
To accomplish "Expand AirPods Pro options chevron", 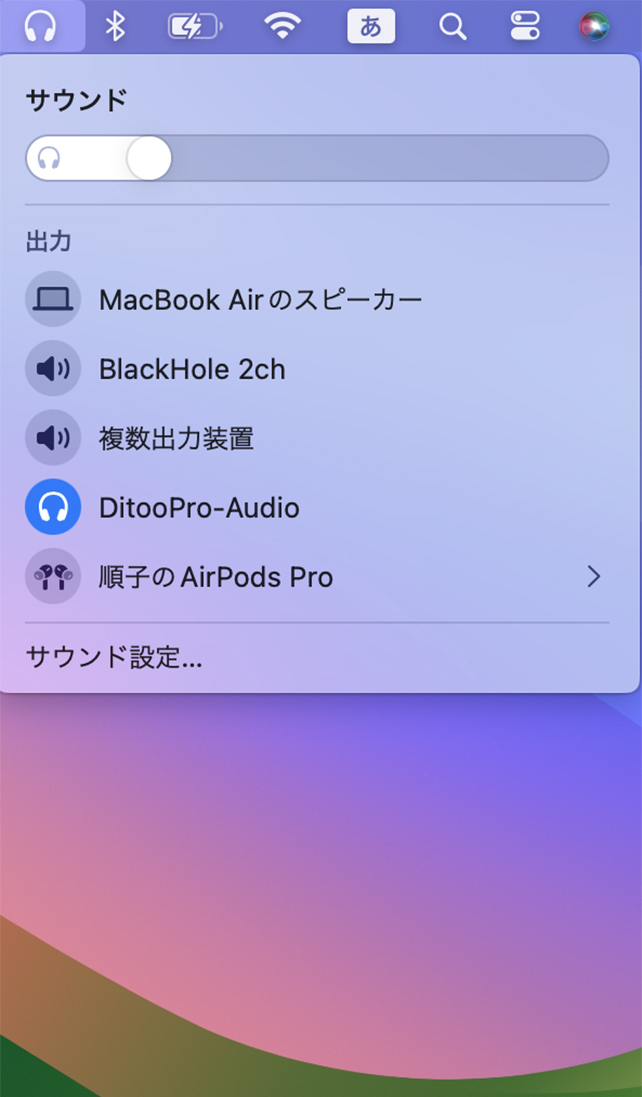I will click(594, 577).
